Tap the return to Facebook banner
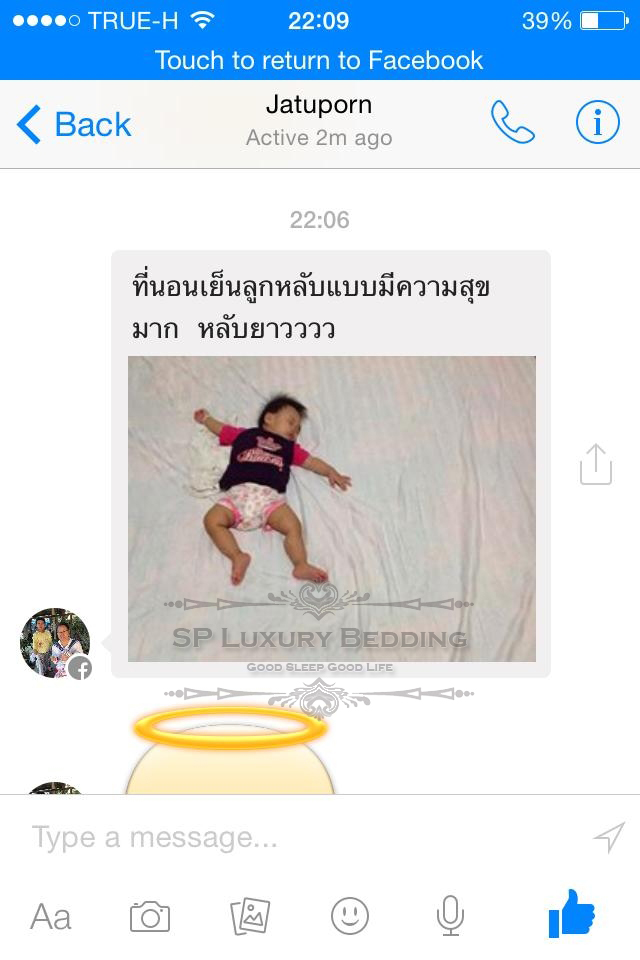The image size is (640, 960). pyautogui.click(x=320, y=60)
